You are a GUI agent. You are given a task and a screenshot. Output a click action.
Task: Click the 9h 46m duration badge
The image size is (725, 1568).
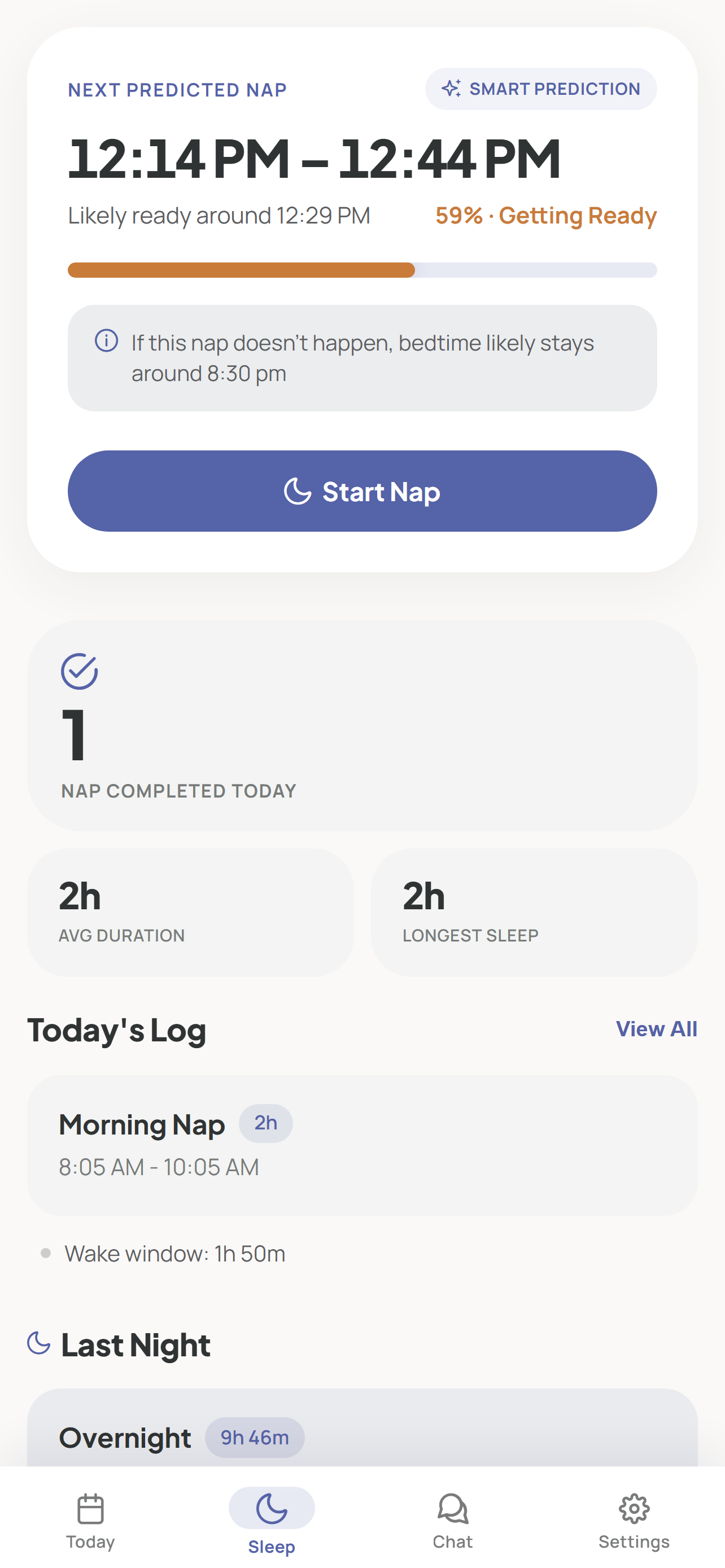pyautogui.click(x=255, y=1437)
